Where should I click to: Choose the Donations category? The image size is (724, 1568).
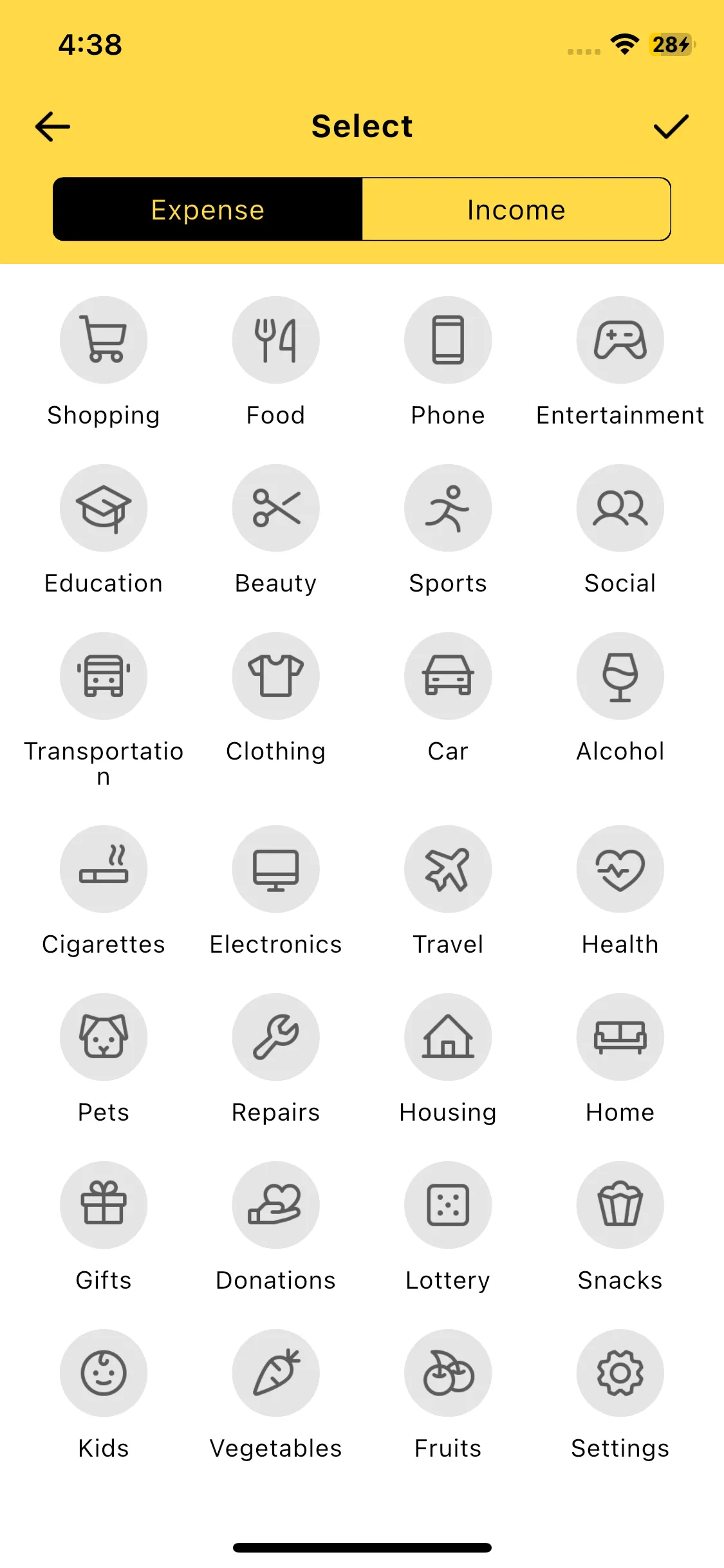(x=275, y=1205)
